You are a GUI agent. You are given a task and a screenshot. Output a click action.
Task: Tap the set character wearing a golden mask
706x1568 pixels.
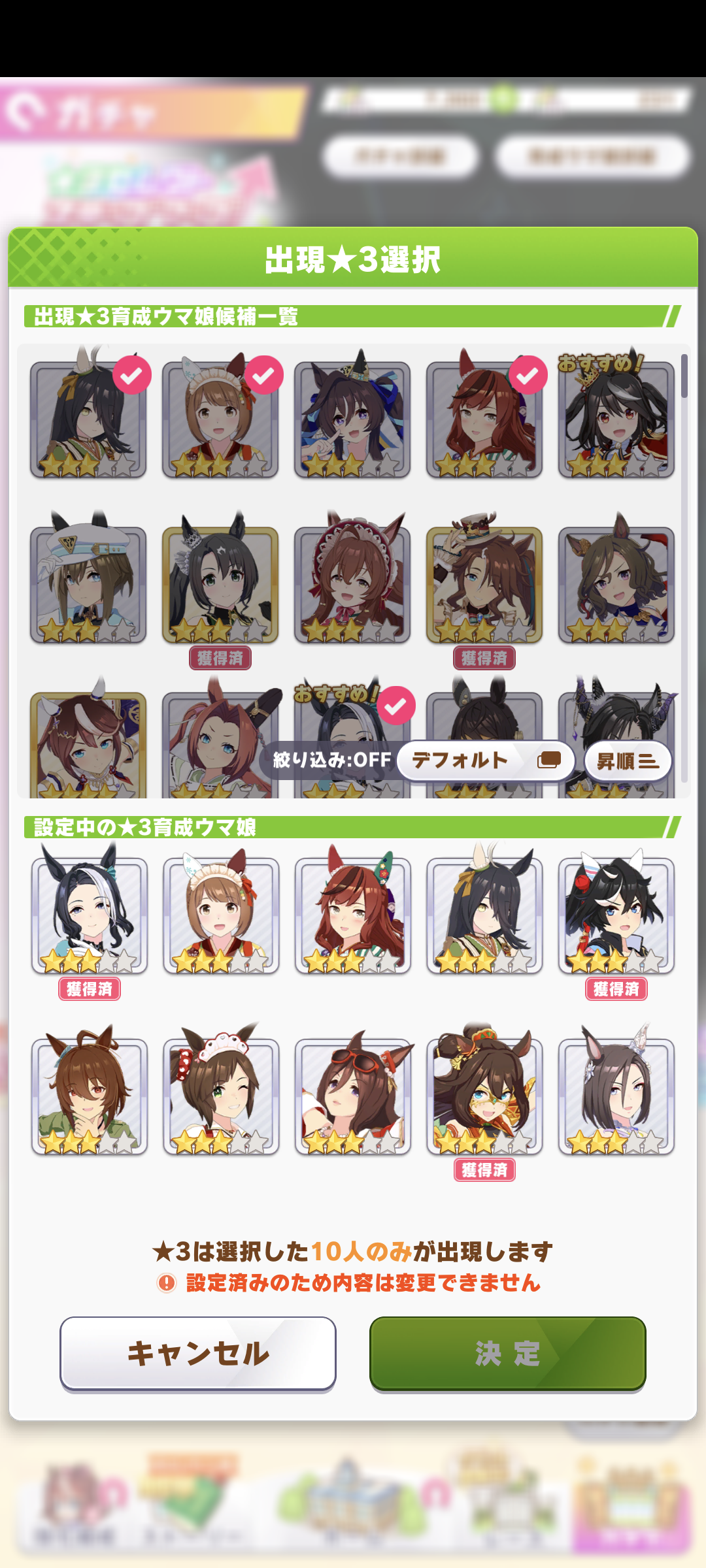484,1096
